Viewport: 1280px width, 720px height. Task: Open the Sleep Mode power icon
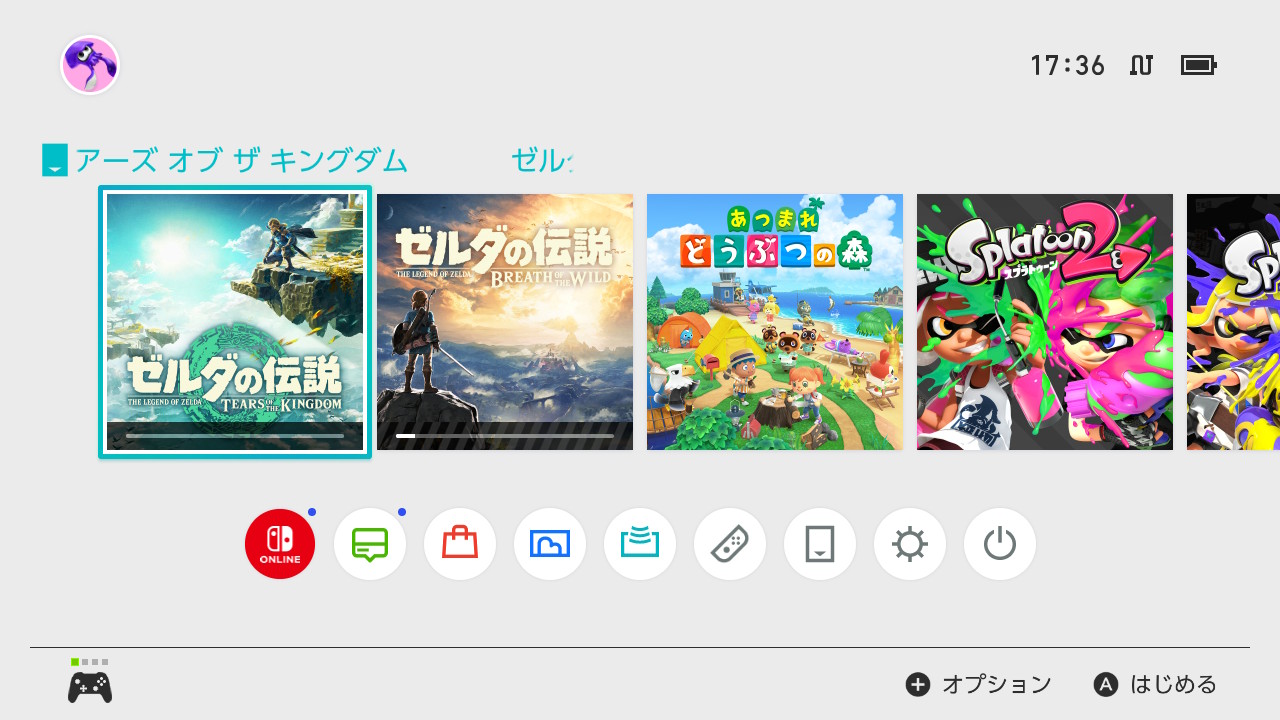[x=1000, y=544]
